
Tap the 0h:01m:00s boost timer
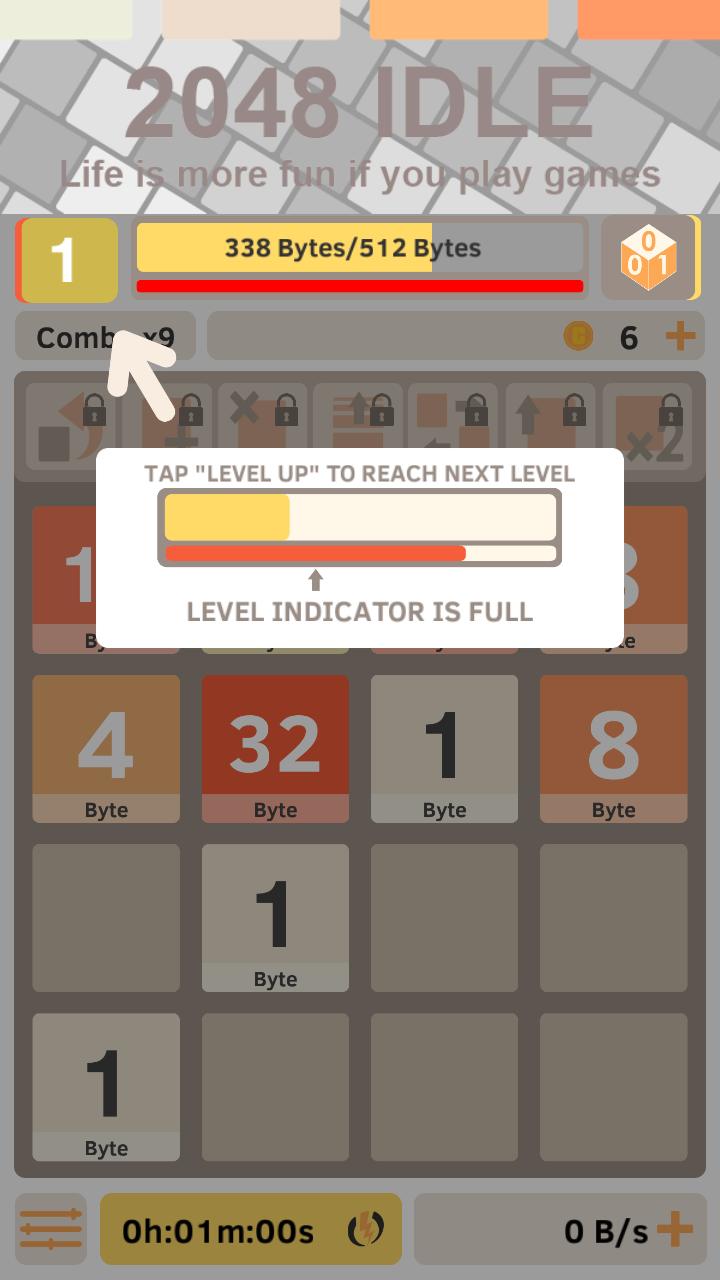coord(250,1229)
